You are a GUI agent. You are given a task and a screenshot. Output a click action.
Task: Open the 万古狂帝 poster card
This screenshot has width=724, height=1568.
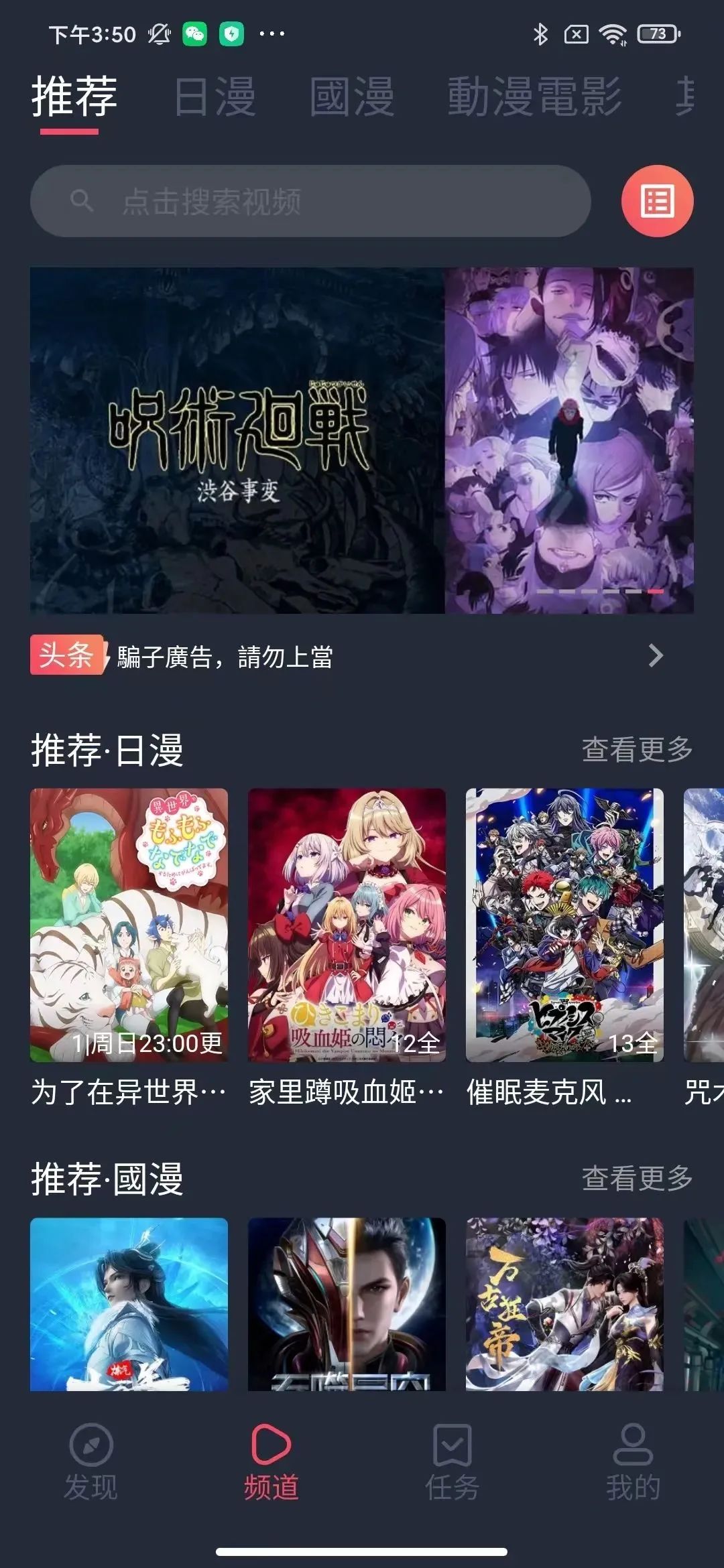pyautogui.click(x=564, y=1303)
